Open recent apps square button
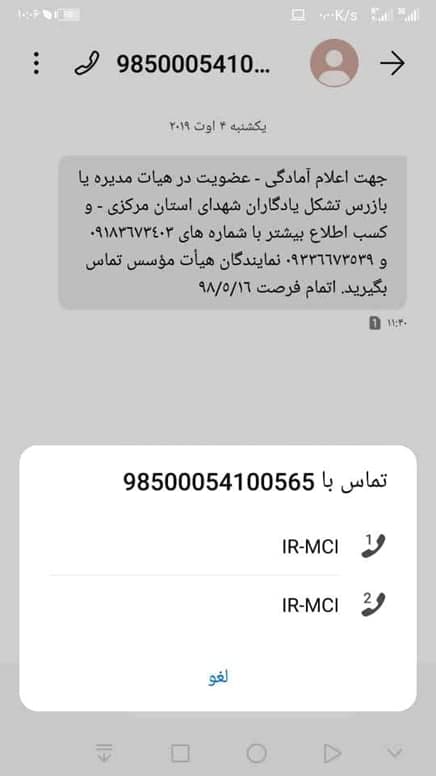The image size is (436, 776). tap(180, 754)
